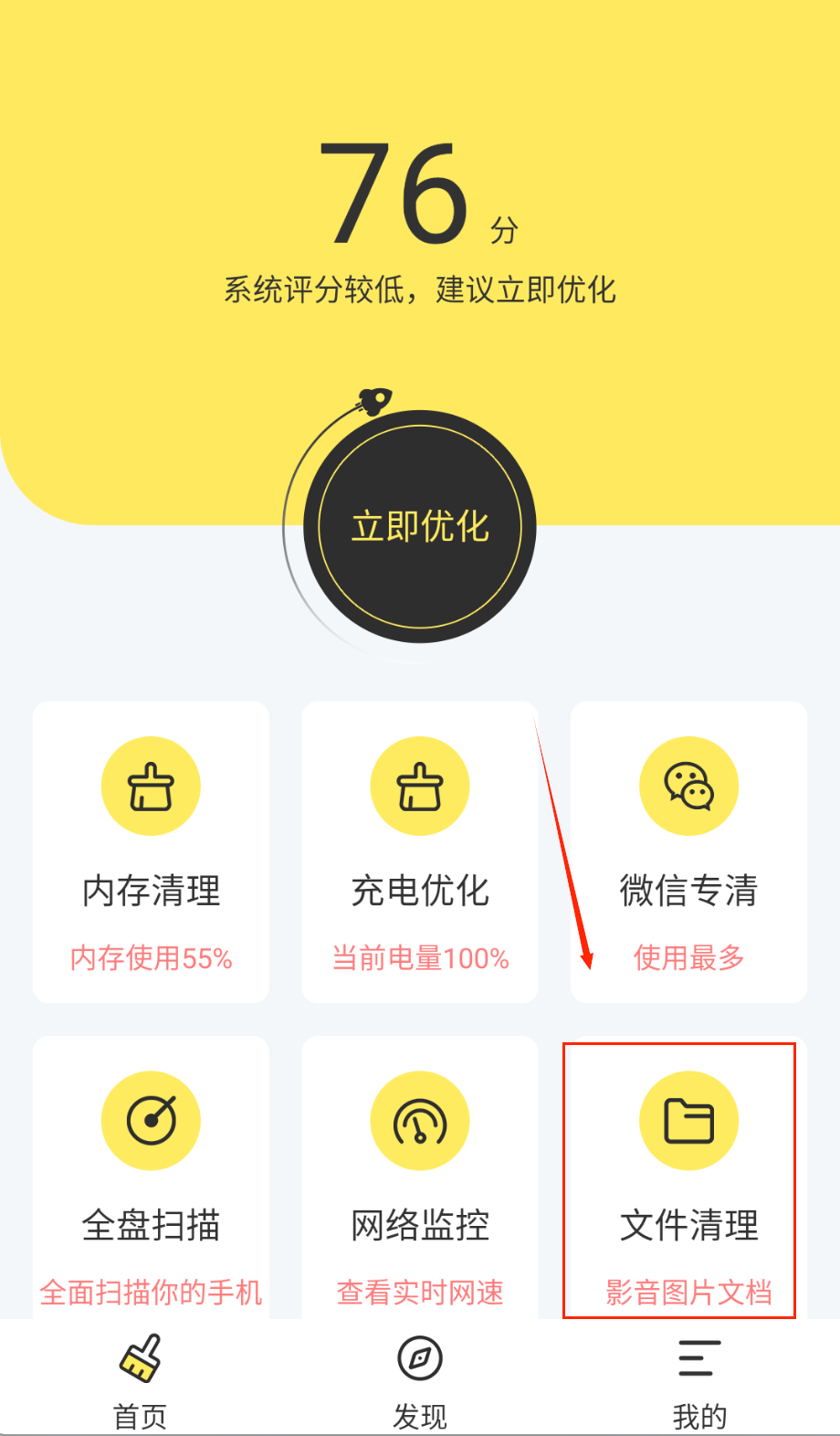The width and height of the screenshot is (840, 1436).
Task: Open the 网络监控 network monitor card
Action: coord(420,1178)
